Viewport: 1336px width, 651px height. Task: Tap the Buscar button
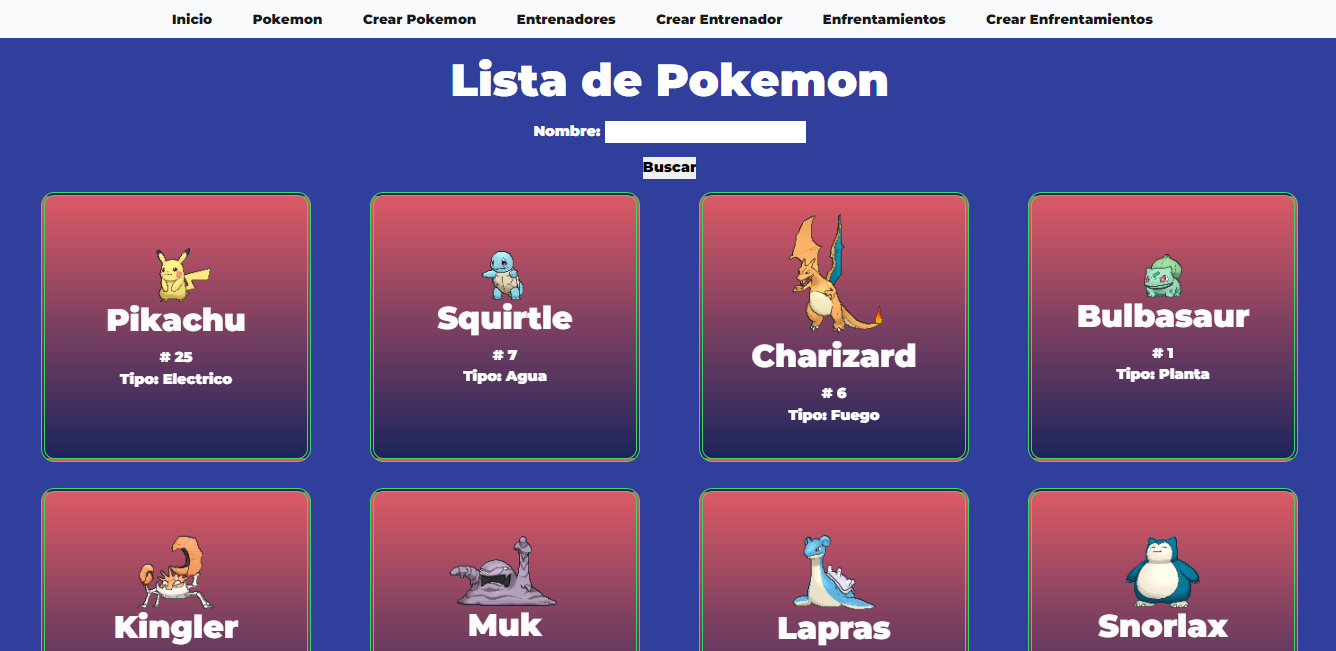tap(669, 167)
